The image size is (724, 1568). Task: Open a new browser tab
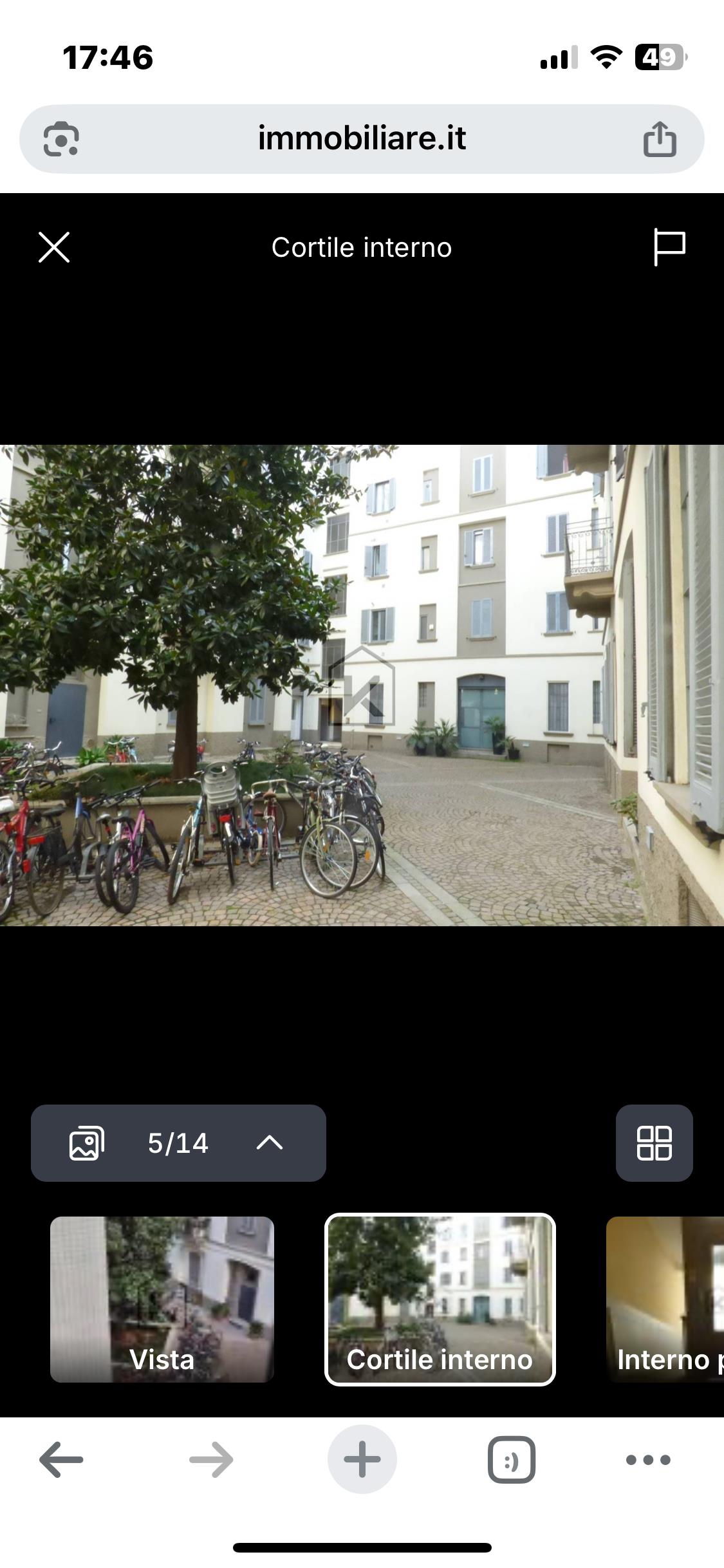click(x=362, y=1460)
